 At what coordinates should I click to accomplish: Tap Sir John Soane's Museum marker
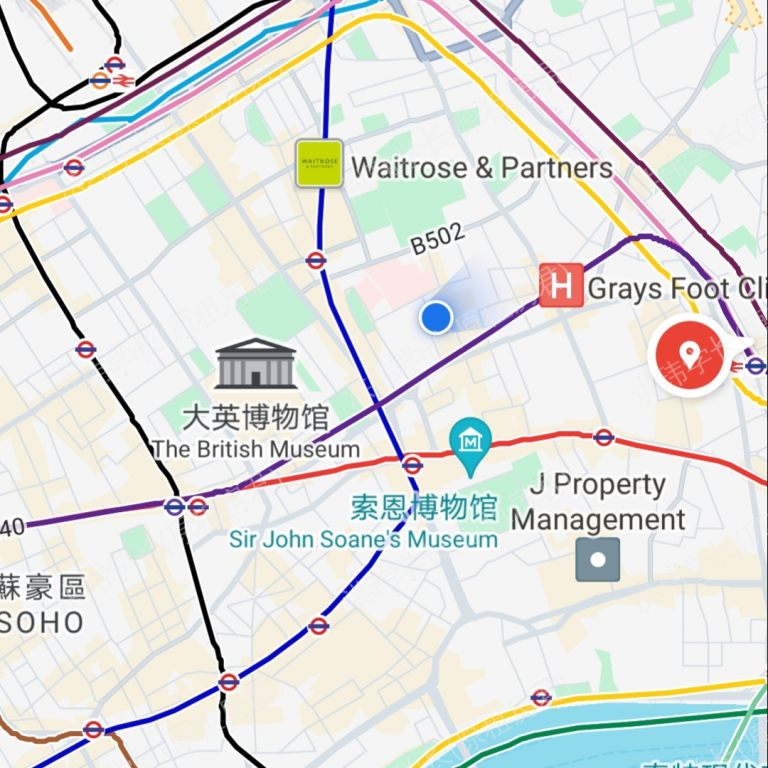click(x=470, y=441)
